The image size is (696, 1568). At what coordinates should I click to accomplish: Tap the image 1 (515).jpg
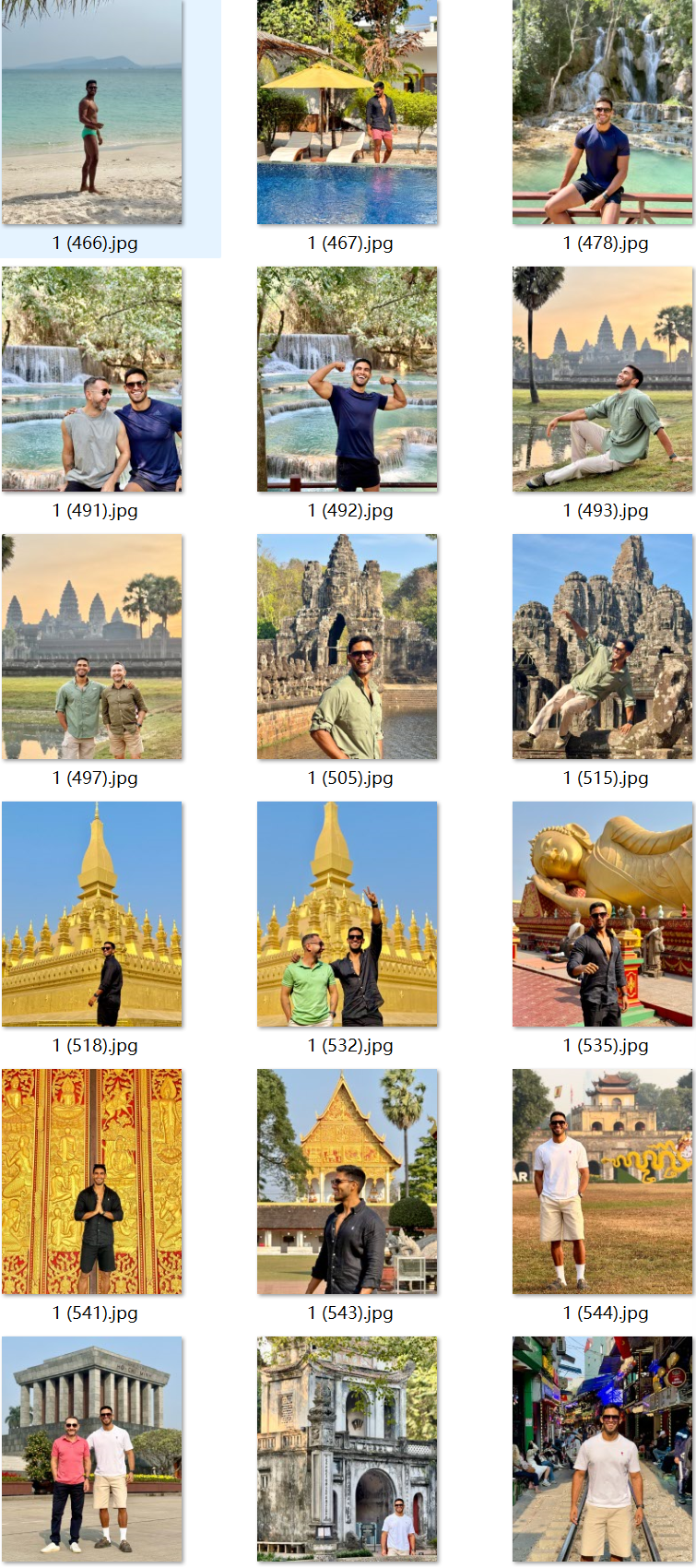click(x=602, y=647)
